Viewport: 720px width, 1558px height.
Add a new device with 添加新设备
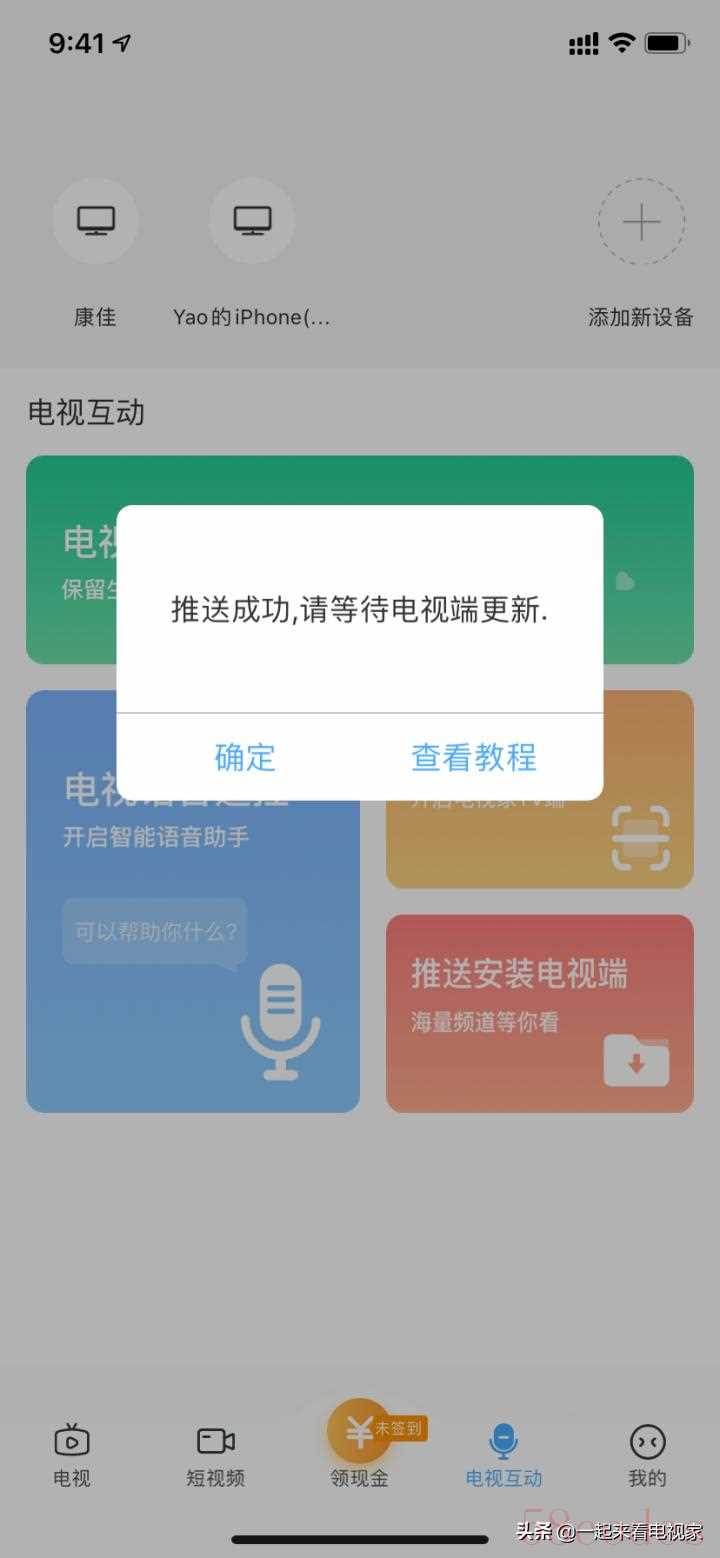641,222
